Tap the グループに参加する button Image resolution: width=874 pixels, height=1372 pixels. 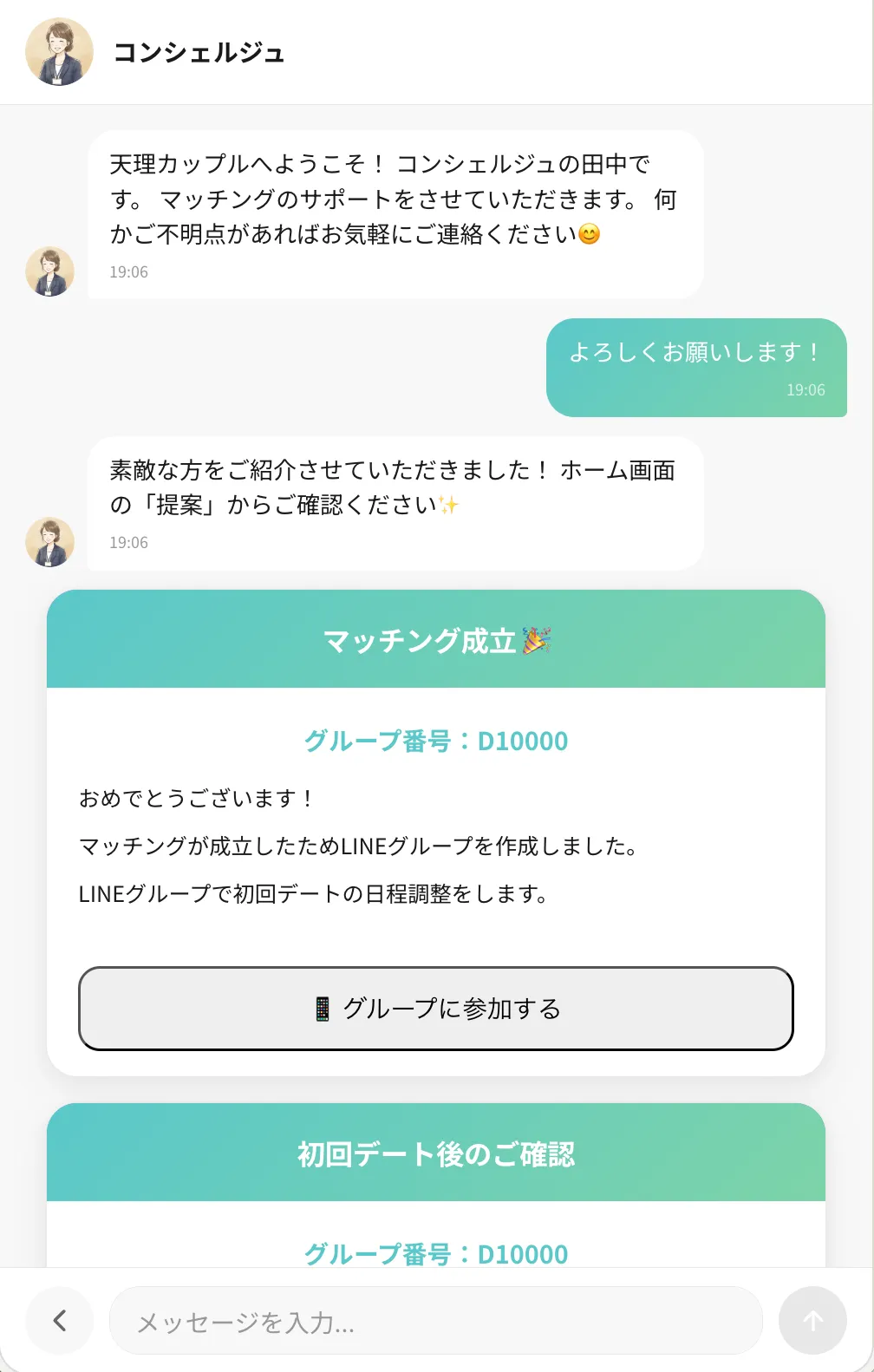click(436, 1009)
